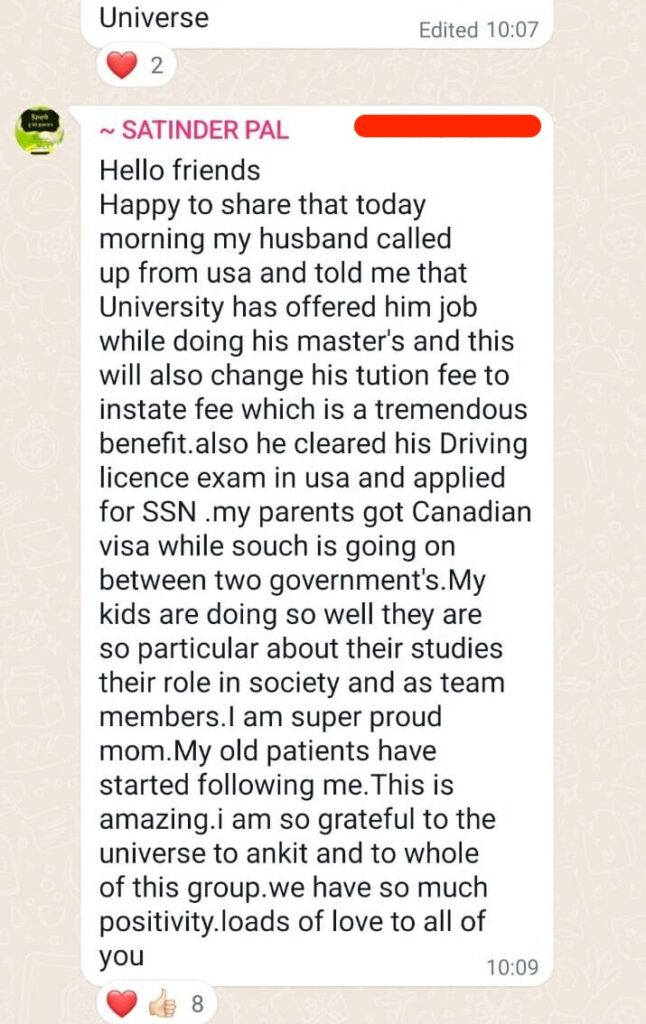View the 8 reactions on Satinder Pal's message
This screenshot has height=1024, width=646.
[x=156, y=1003]
